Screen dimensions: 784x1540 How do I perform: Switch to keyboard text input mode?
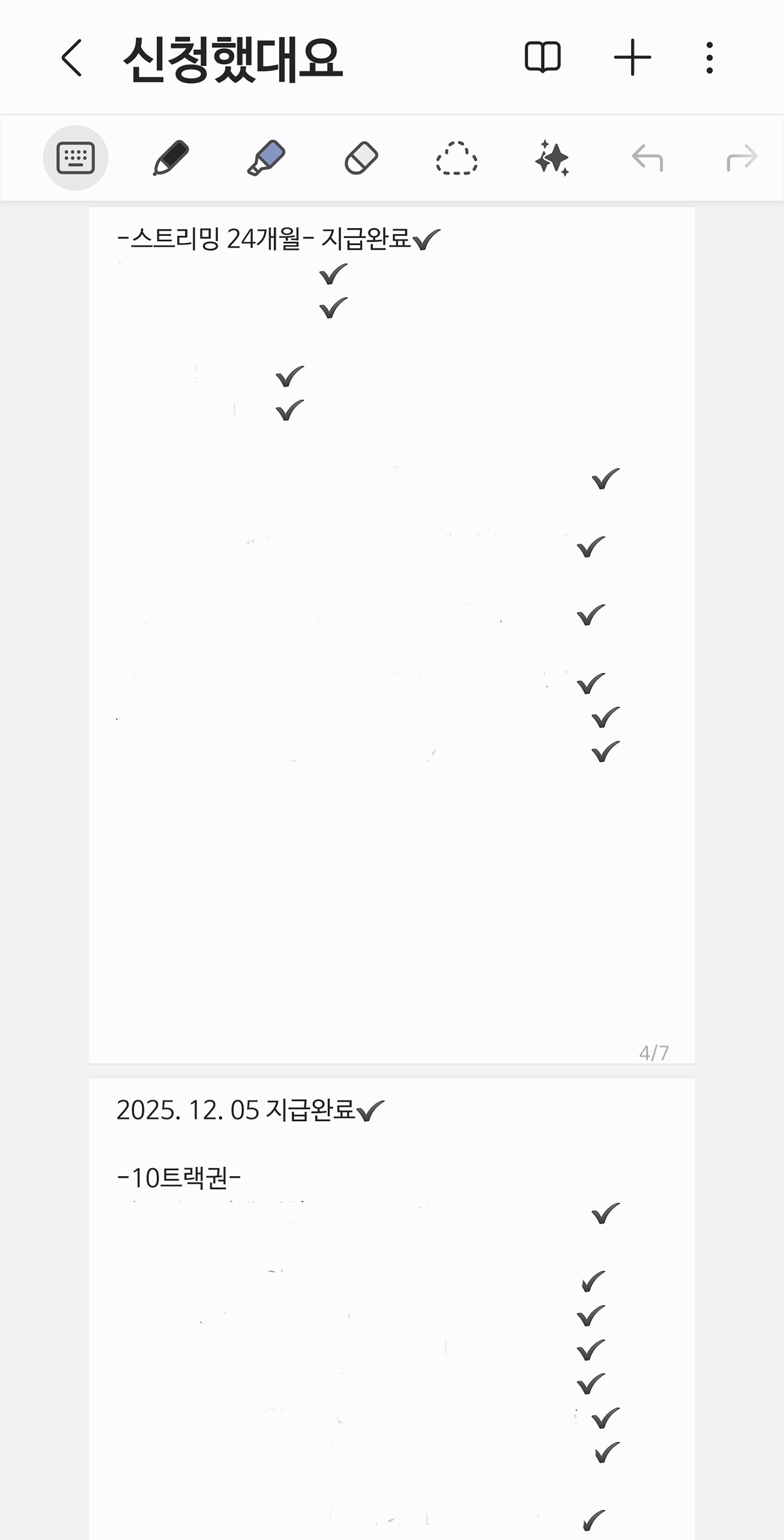pos(76,157)
